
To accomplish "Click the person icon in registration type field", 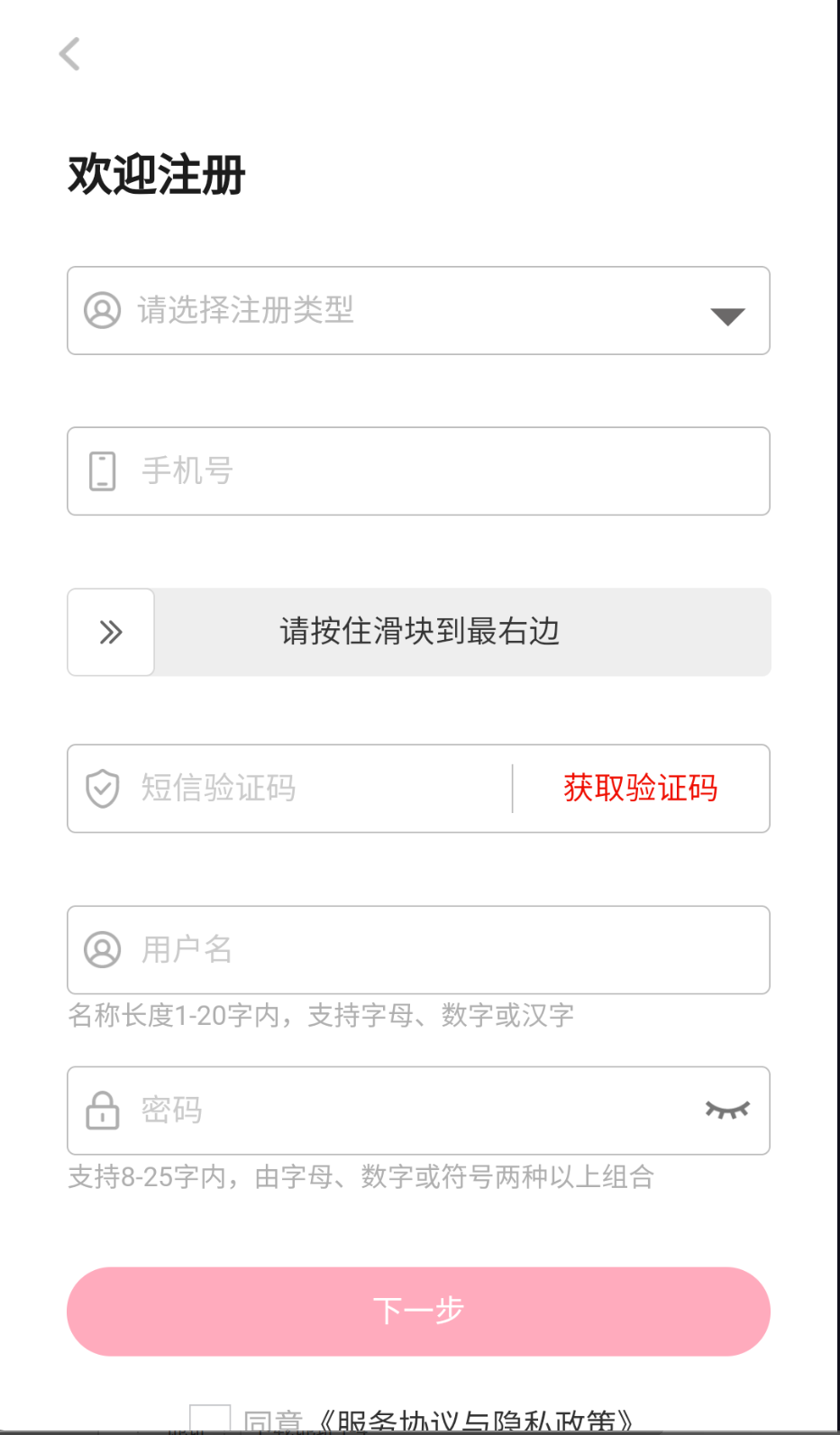I will tap(103, 310).
